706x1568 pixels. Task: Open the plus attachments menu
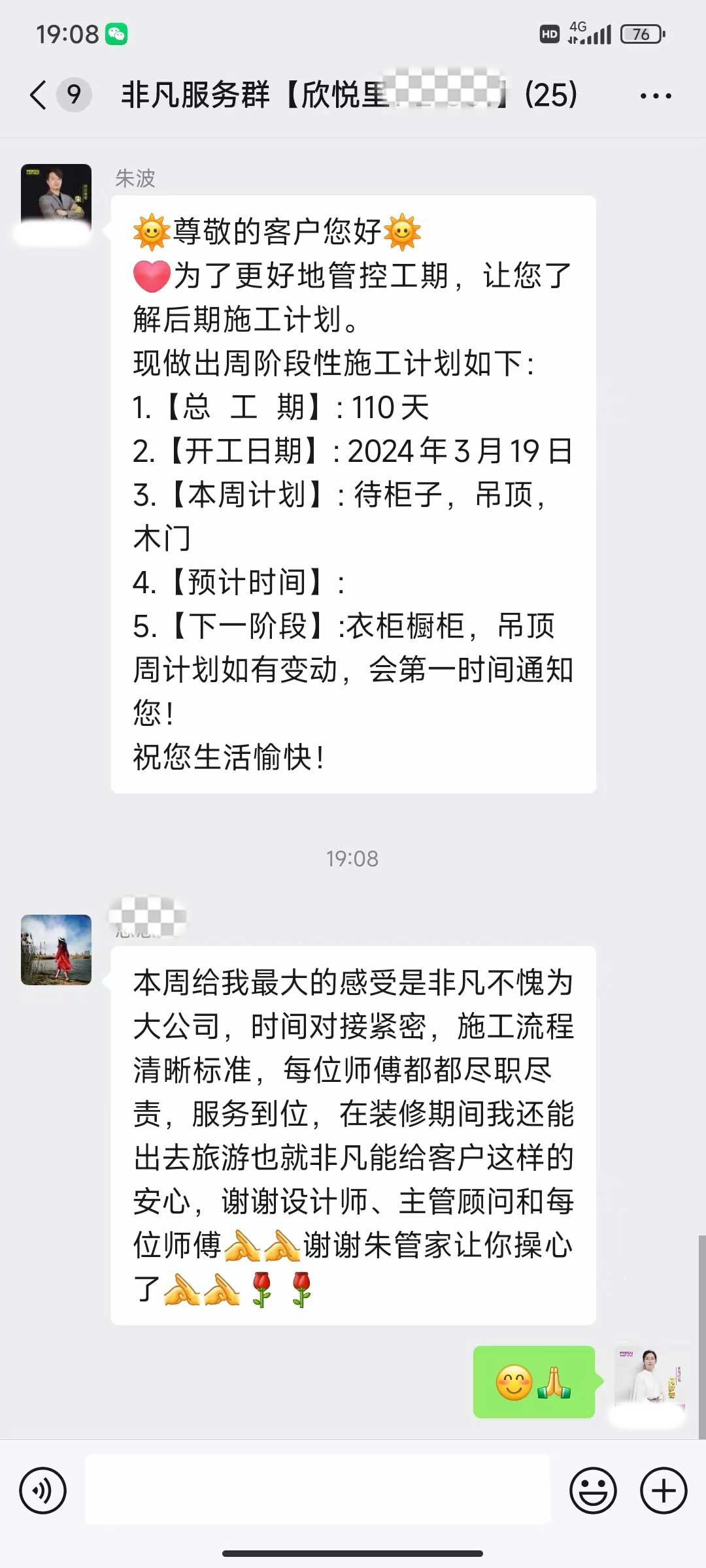pyautogui.click(x=664, y=1491)
